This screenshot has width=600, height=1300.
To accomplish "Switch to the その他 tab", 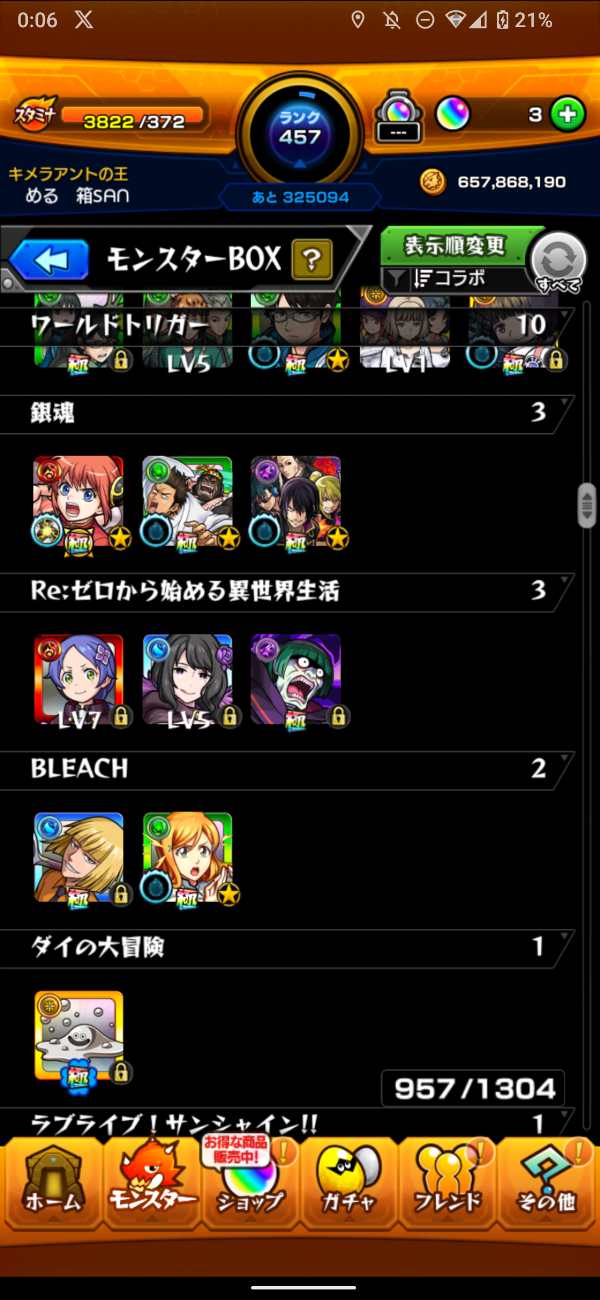I will pyautogui.click(x=546, y=1187).
